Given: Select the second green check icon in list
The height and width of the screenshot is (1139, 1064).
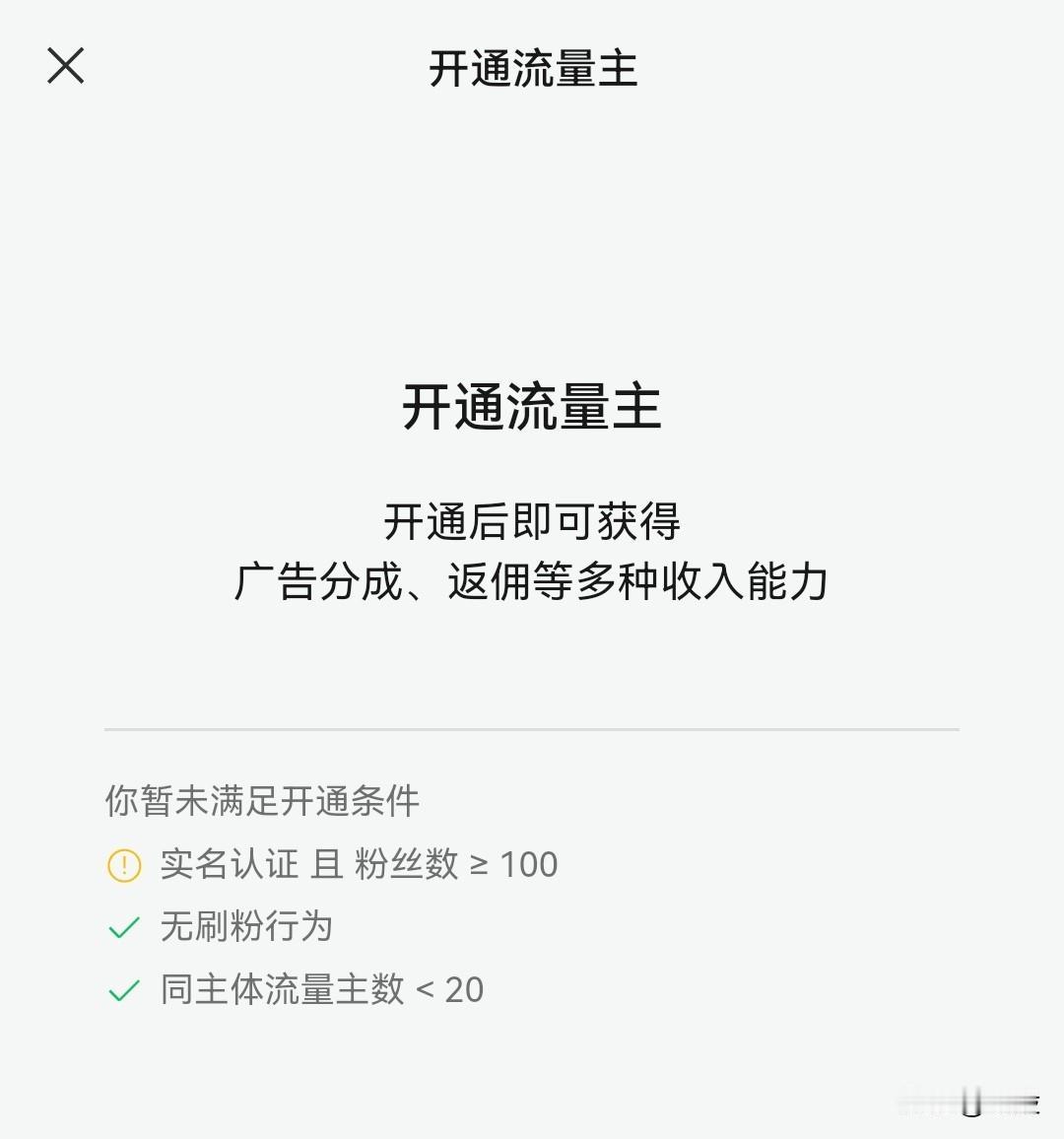Looking at the screenshot, I should pos(122,990).
